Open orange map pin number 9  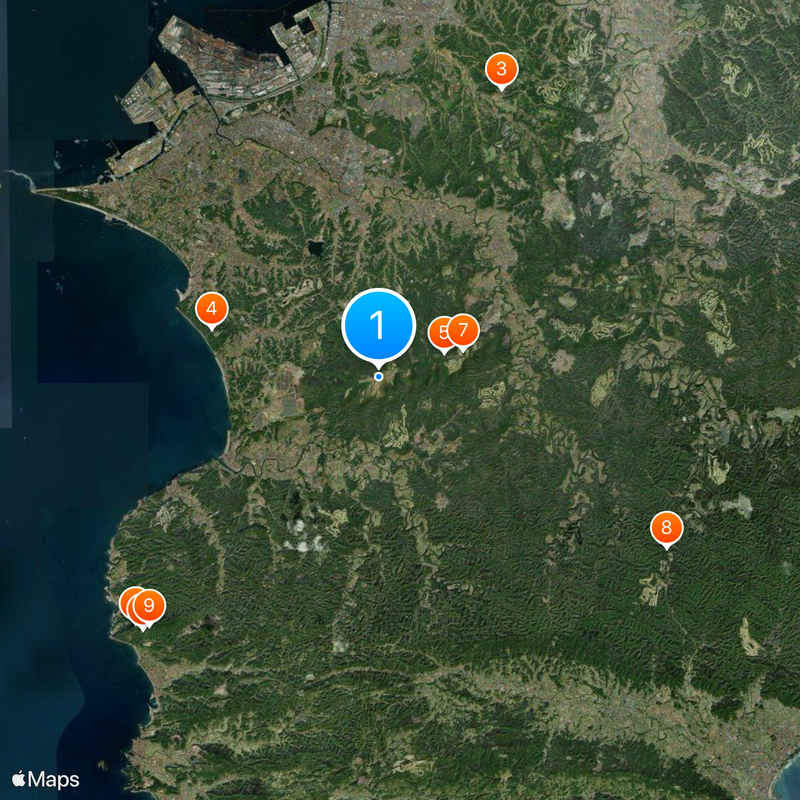(150, 606)
